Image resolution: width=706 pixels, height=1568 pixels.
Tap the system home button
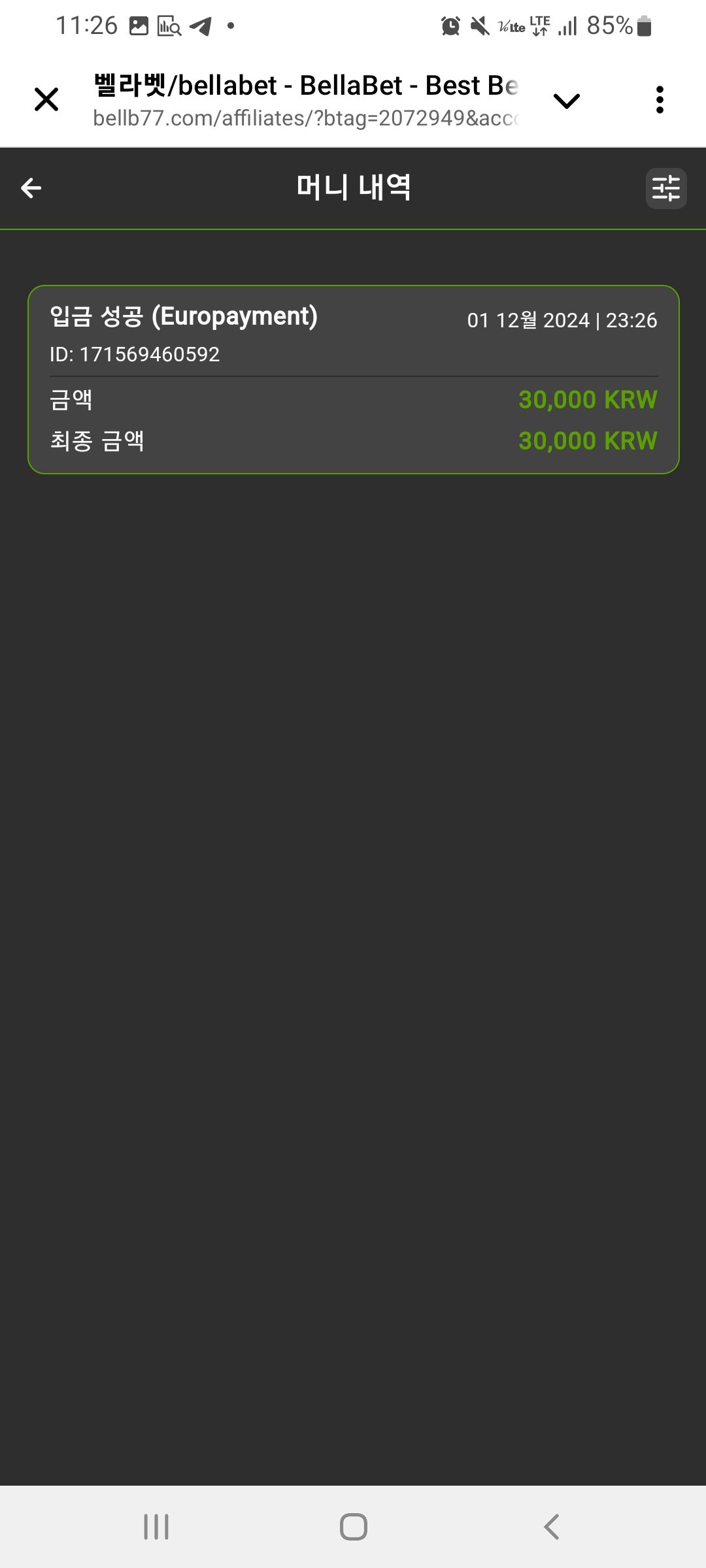click(x=353, y=1527)
